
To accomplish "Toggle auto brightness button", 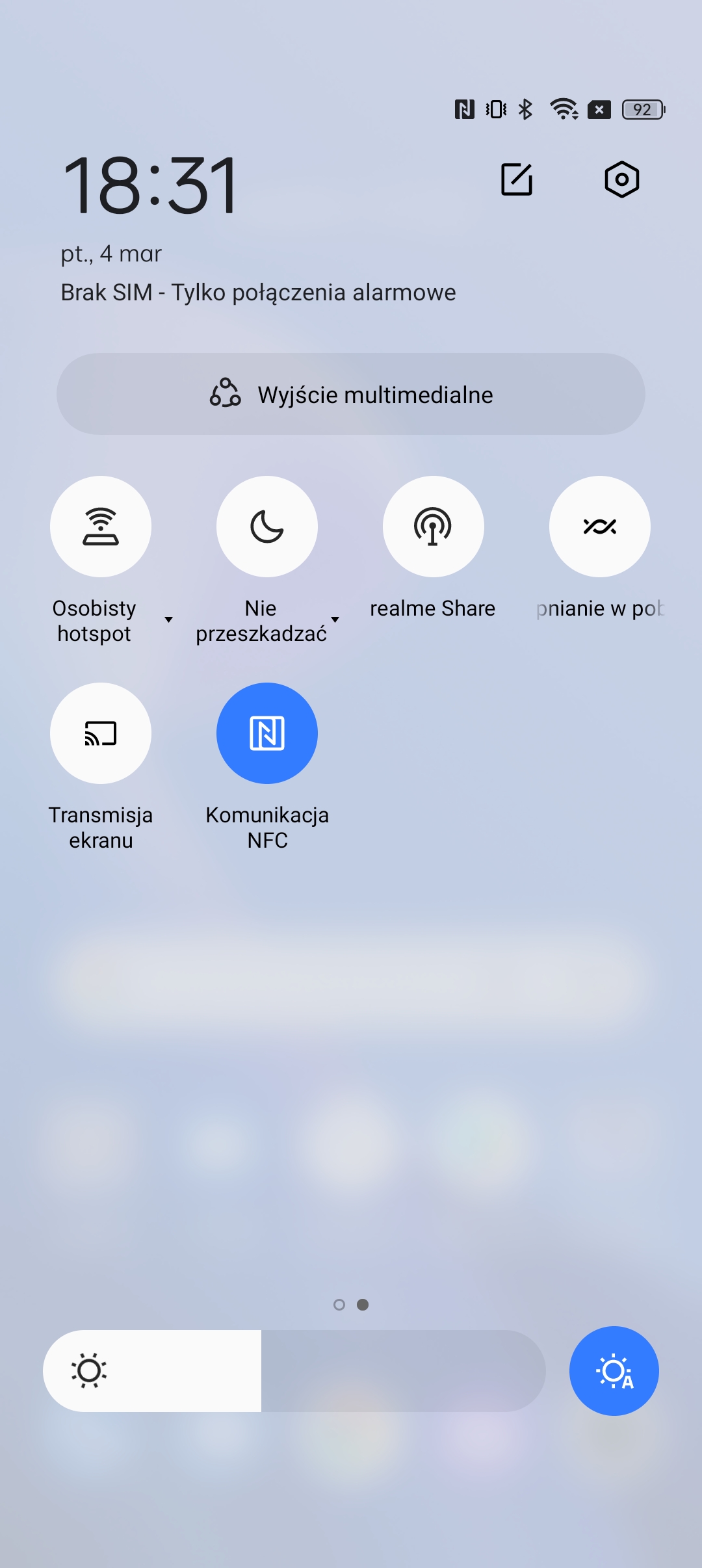I will pyautogui.click(x=614, y=1371).
